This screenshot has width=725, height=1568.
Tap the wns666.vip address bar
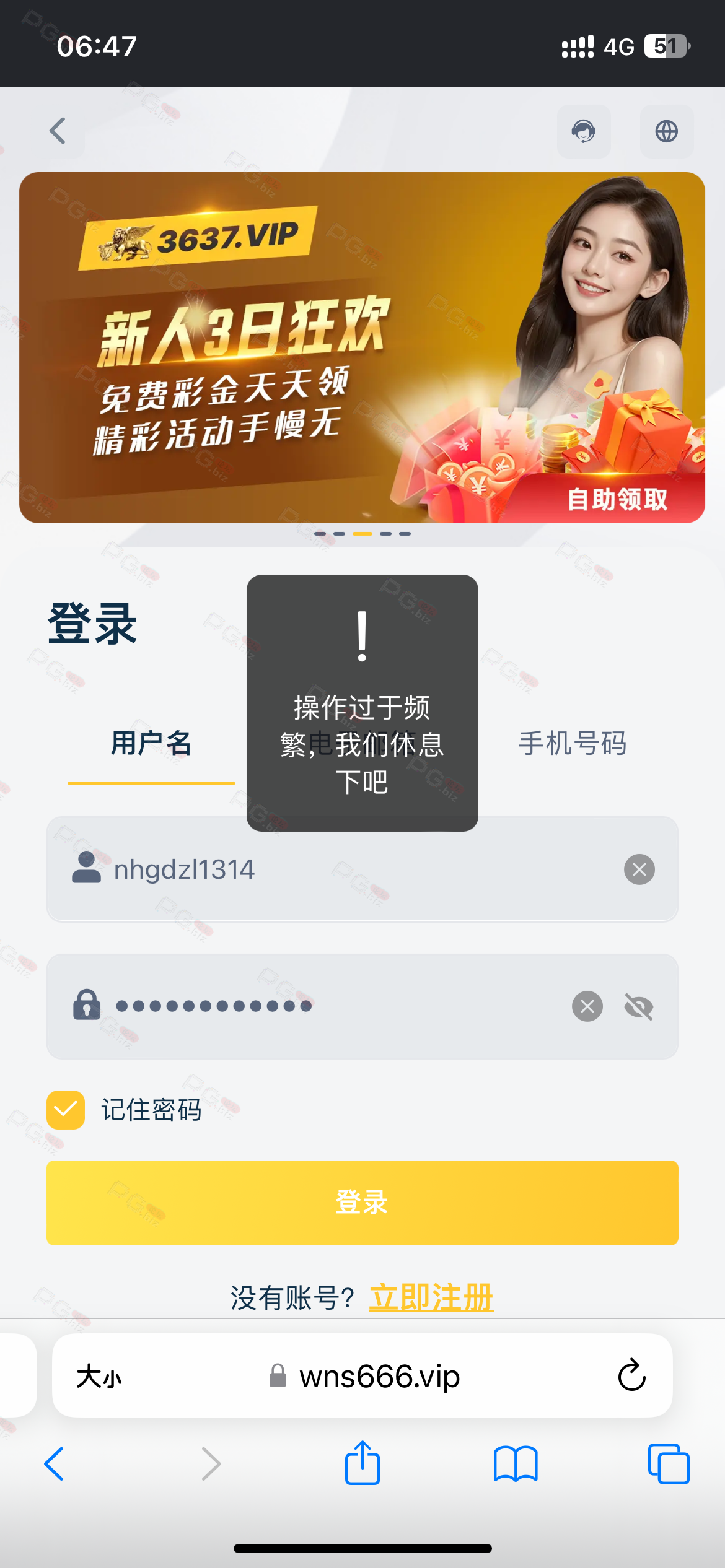tap(362, 1375)
